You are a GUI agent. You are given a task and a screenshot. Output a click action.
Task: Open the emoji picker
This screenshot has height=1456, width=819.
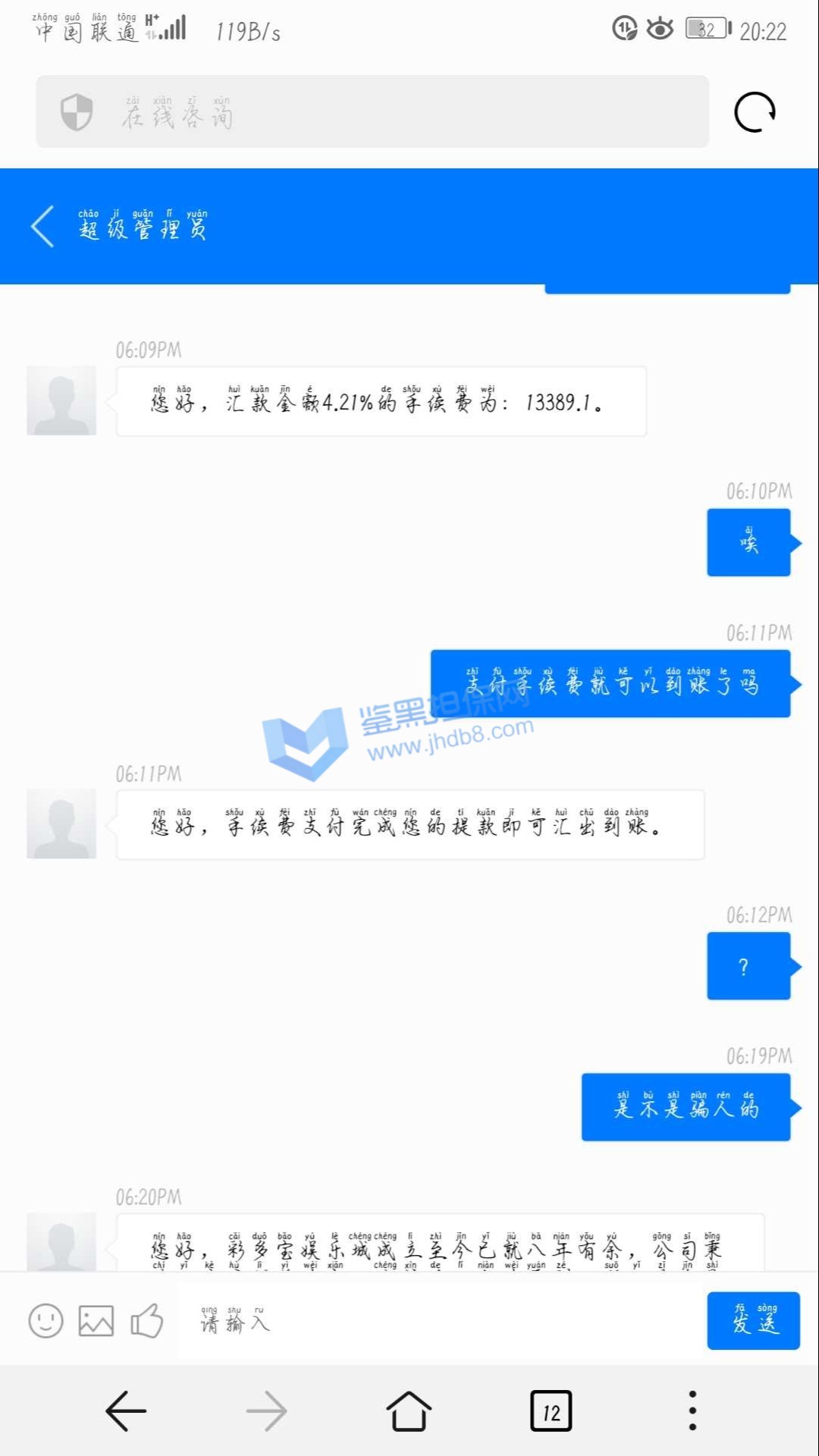pyautogui.click(x=45, y=1321)
